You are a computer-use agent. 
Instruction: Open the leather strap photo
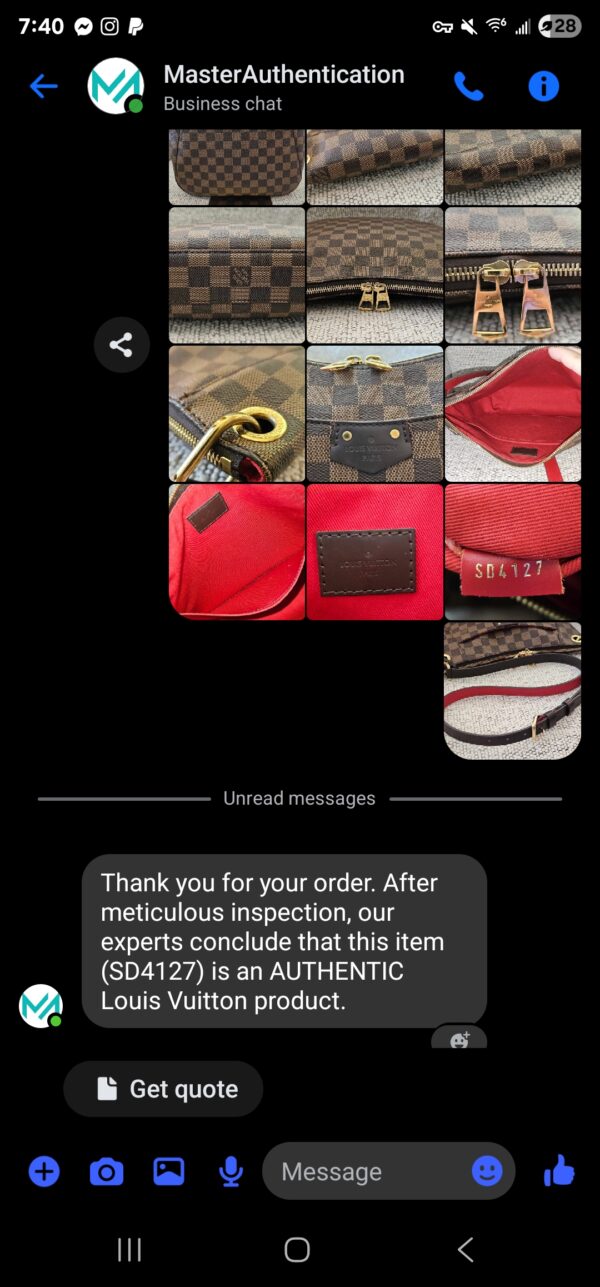(x=512, y=690)
